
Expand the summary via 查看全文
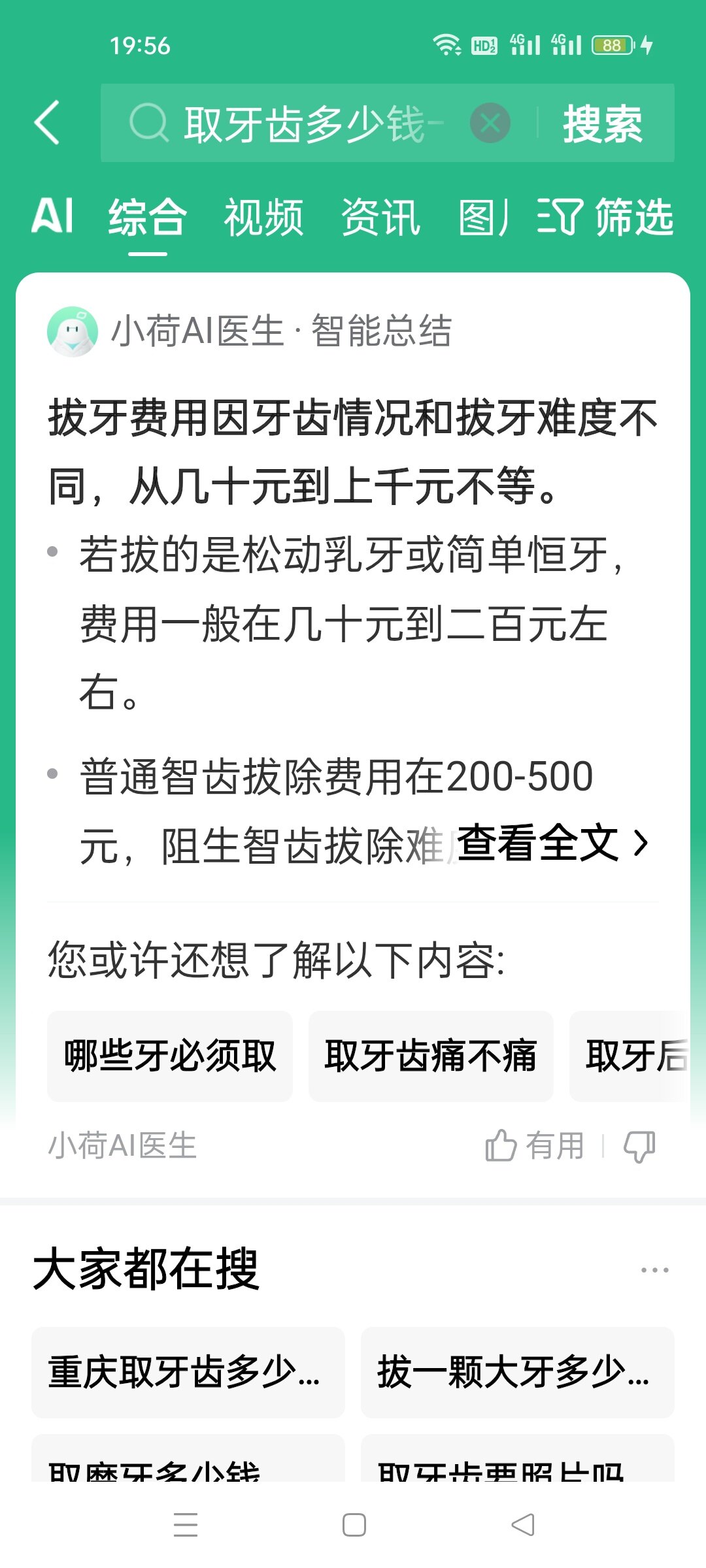pyautogui.click(x=552, y=843)
